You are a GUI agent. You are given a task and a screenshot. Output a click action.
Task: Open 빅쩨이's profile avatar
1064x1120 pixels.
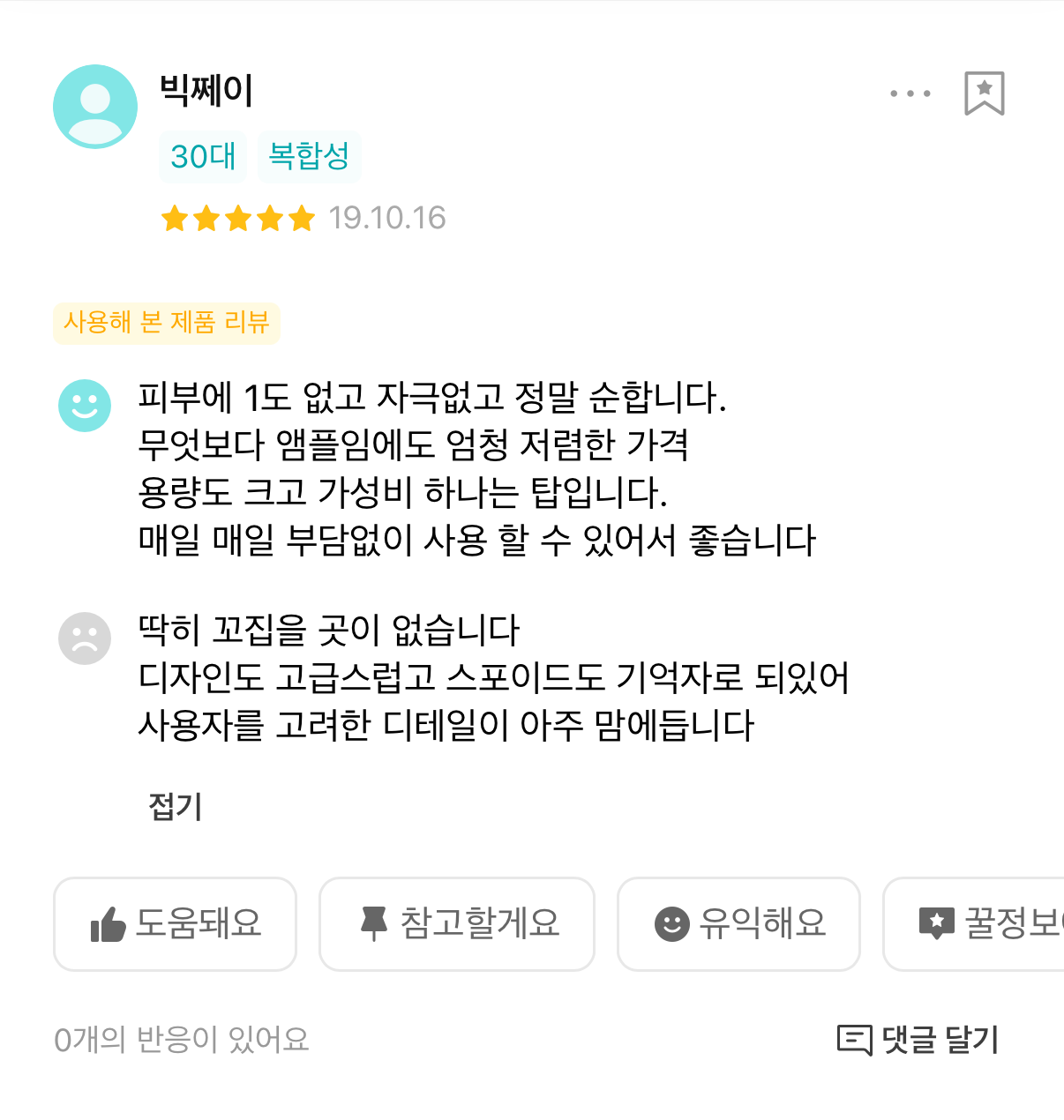(x=95, y=107)
